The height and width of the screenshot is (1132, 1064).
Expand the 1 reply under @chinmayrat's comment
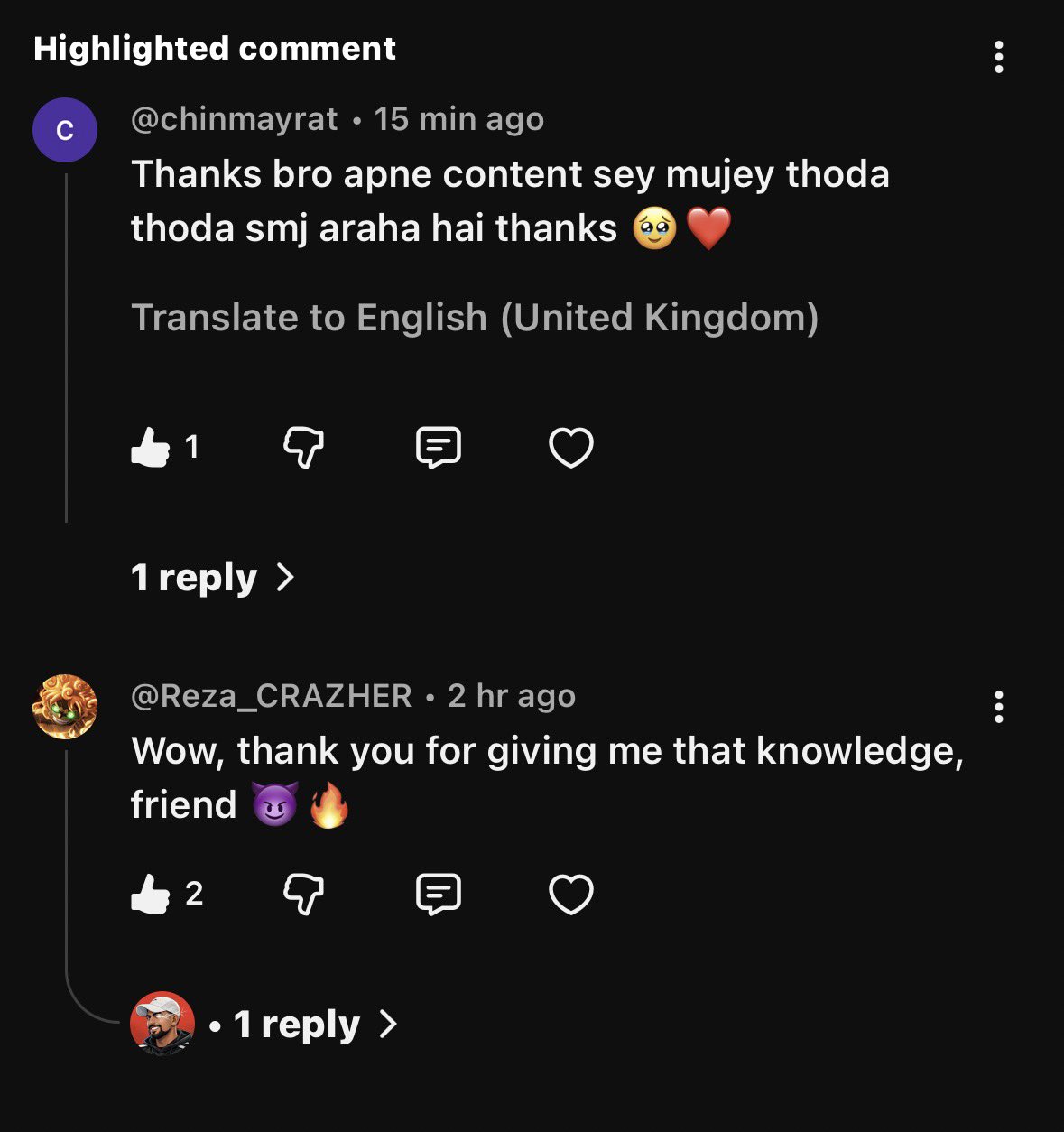click(x=213, y=577)
